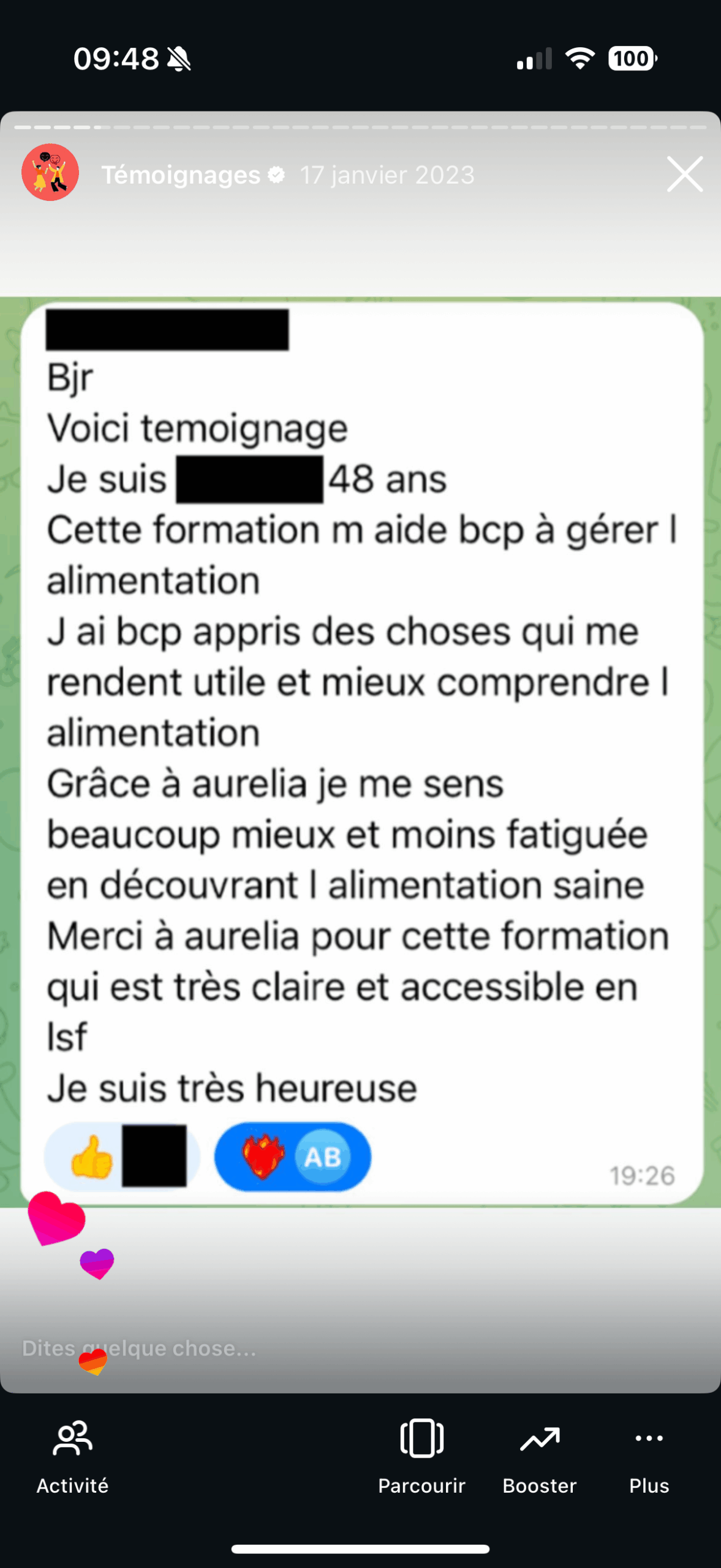721x1568 pixels.
Task: Open the Témoignages profile avatar
Action: click(50, 173)
